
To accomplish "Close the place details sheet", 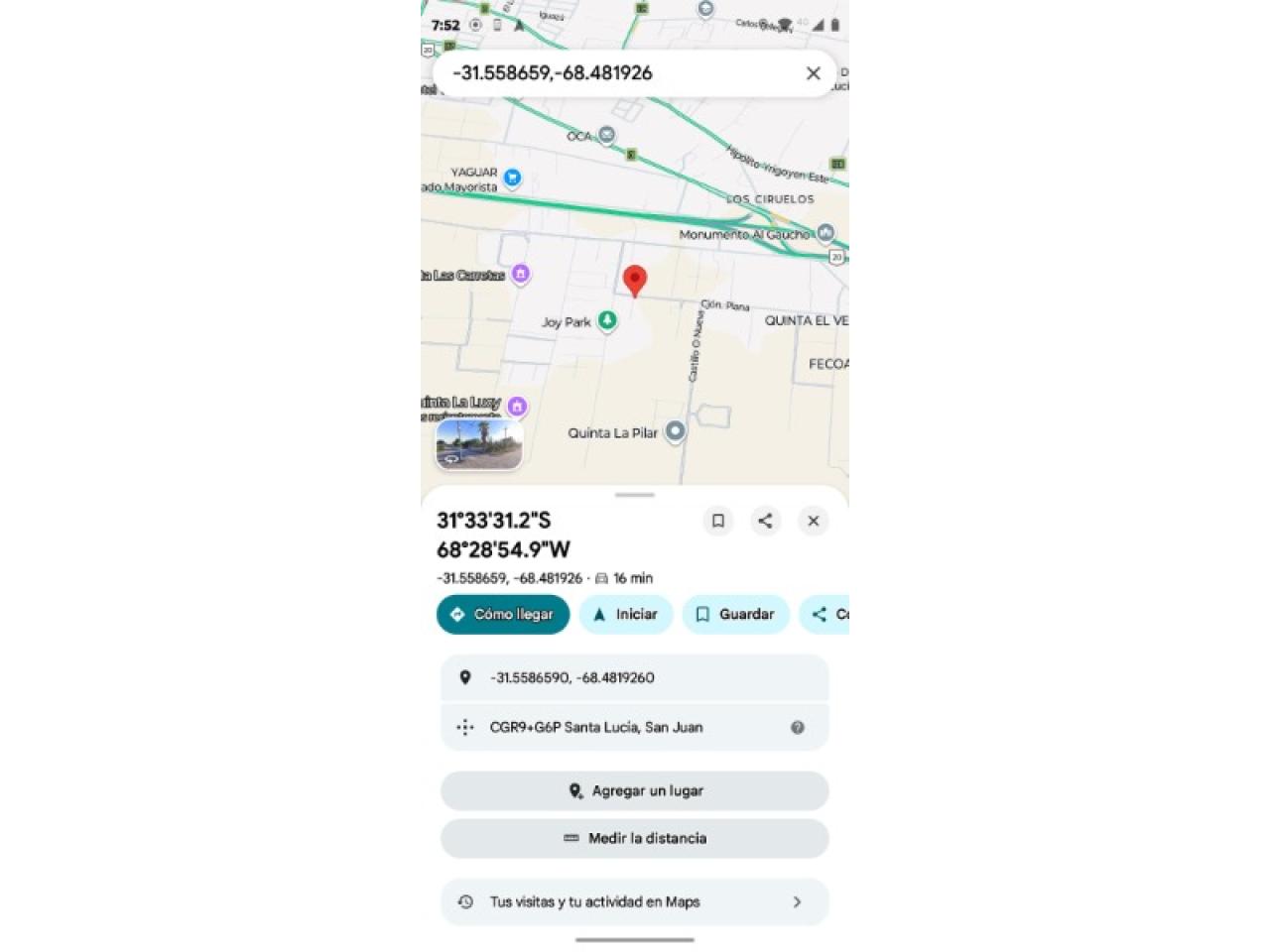I will tap(813, 521).
